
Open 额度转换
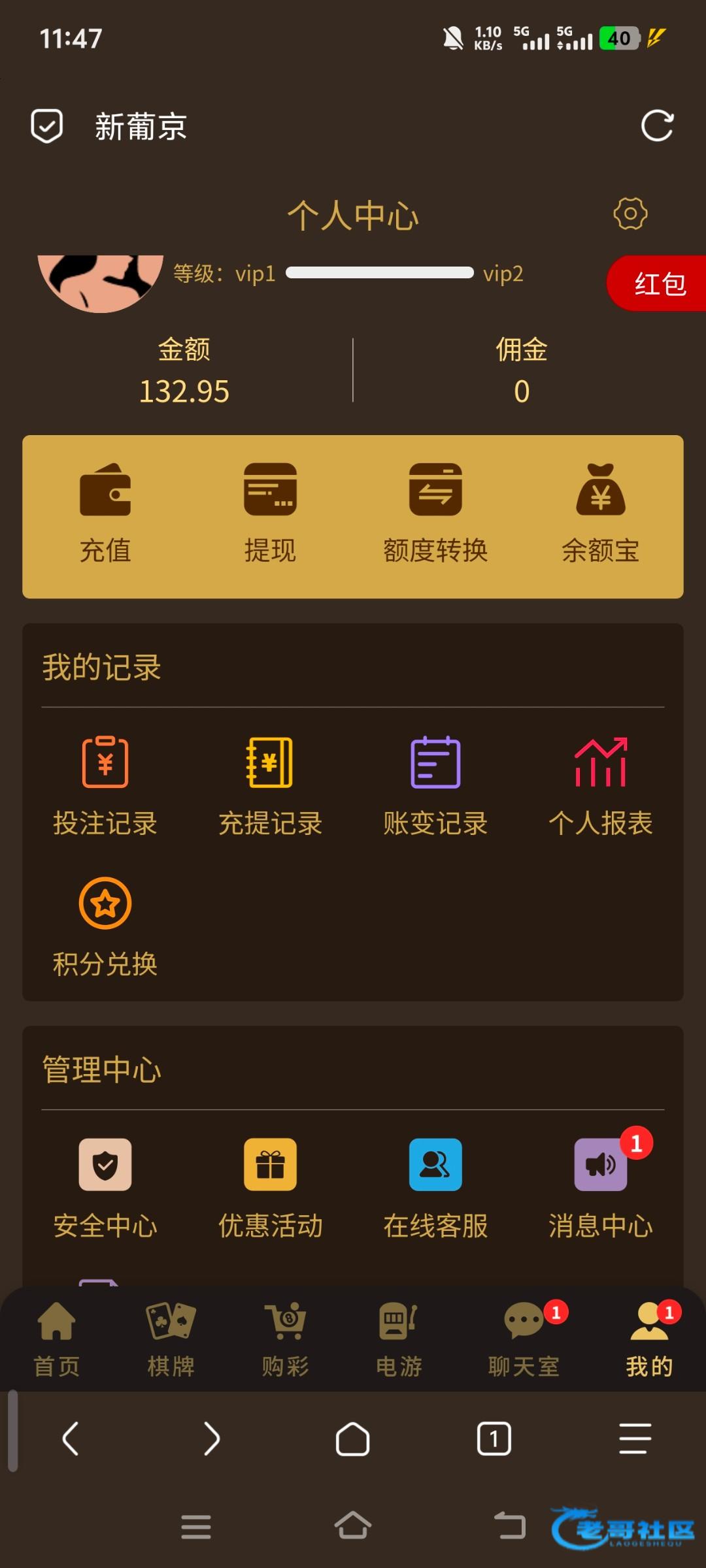[x=435, y=513]
